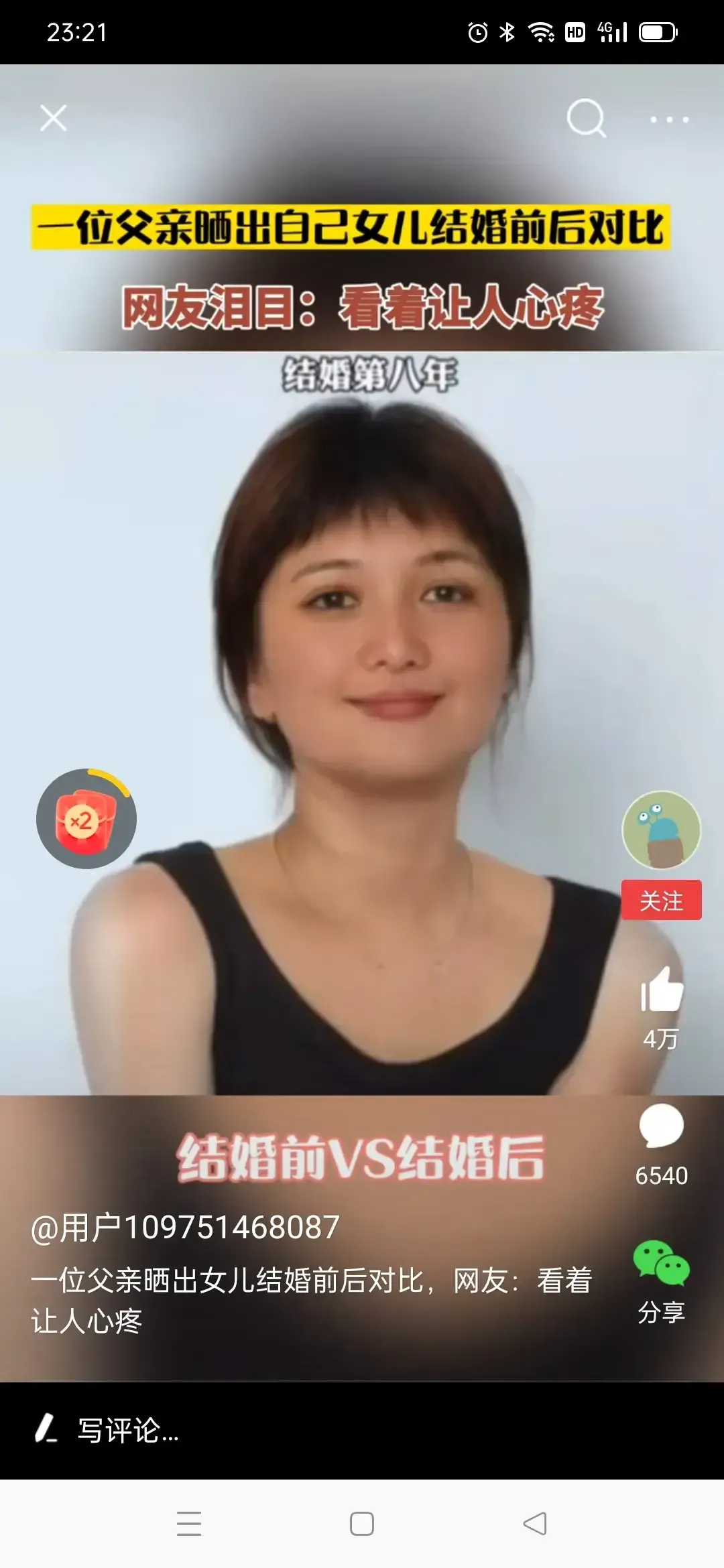Close the video with the X icon
Viewport: 724px width, 1568px height.
tap(54, 118)
